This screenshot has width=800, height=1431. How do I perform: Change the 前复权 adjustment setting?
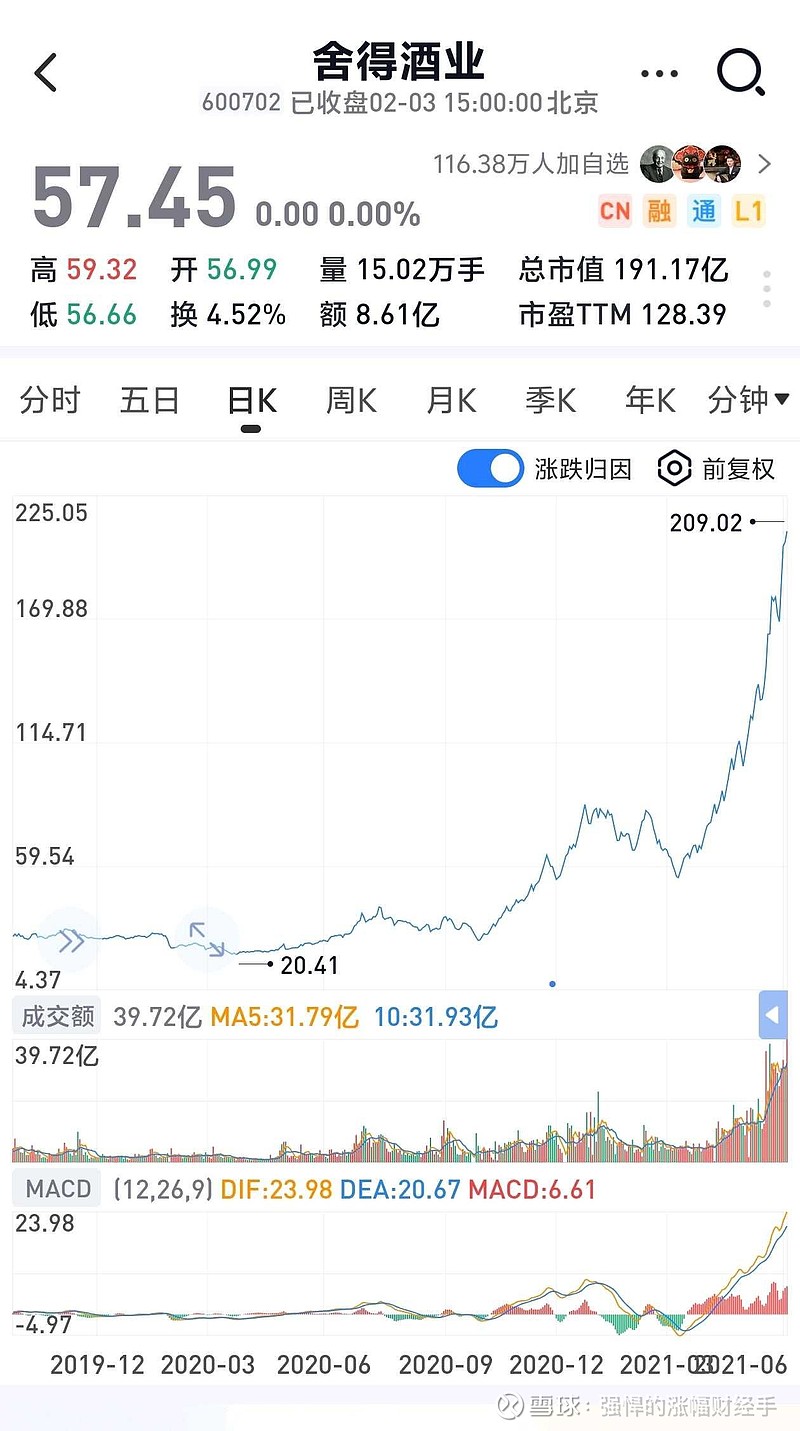717,468
